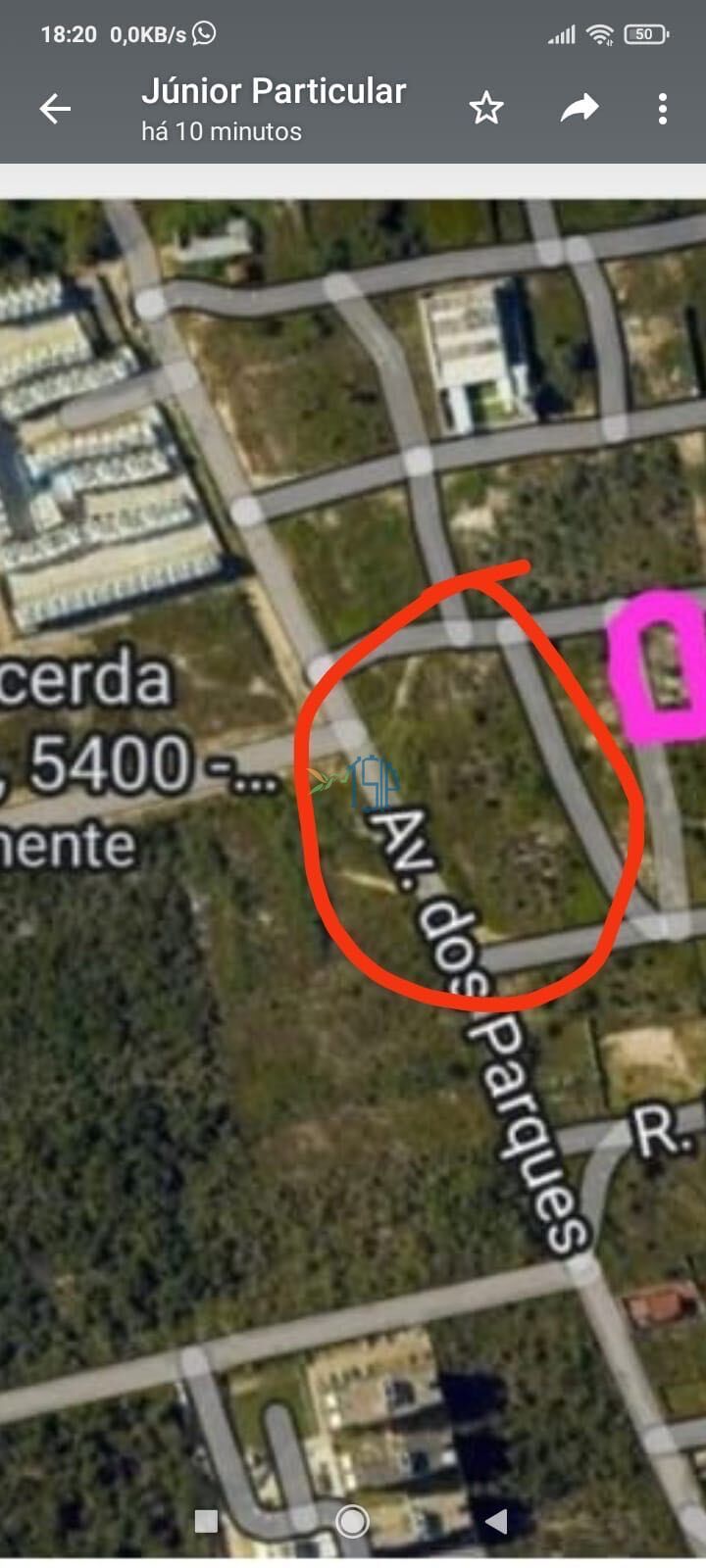
Task: Tap the system home button
Action: pos(352,1521)
